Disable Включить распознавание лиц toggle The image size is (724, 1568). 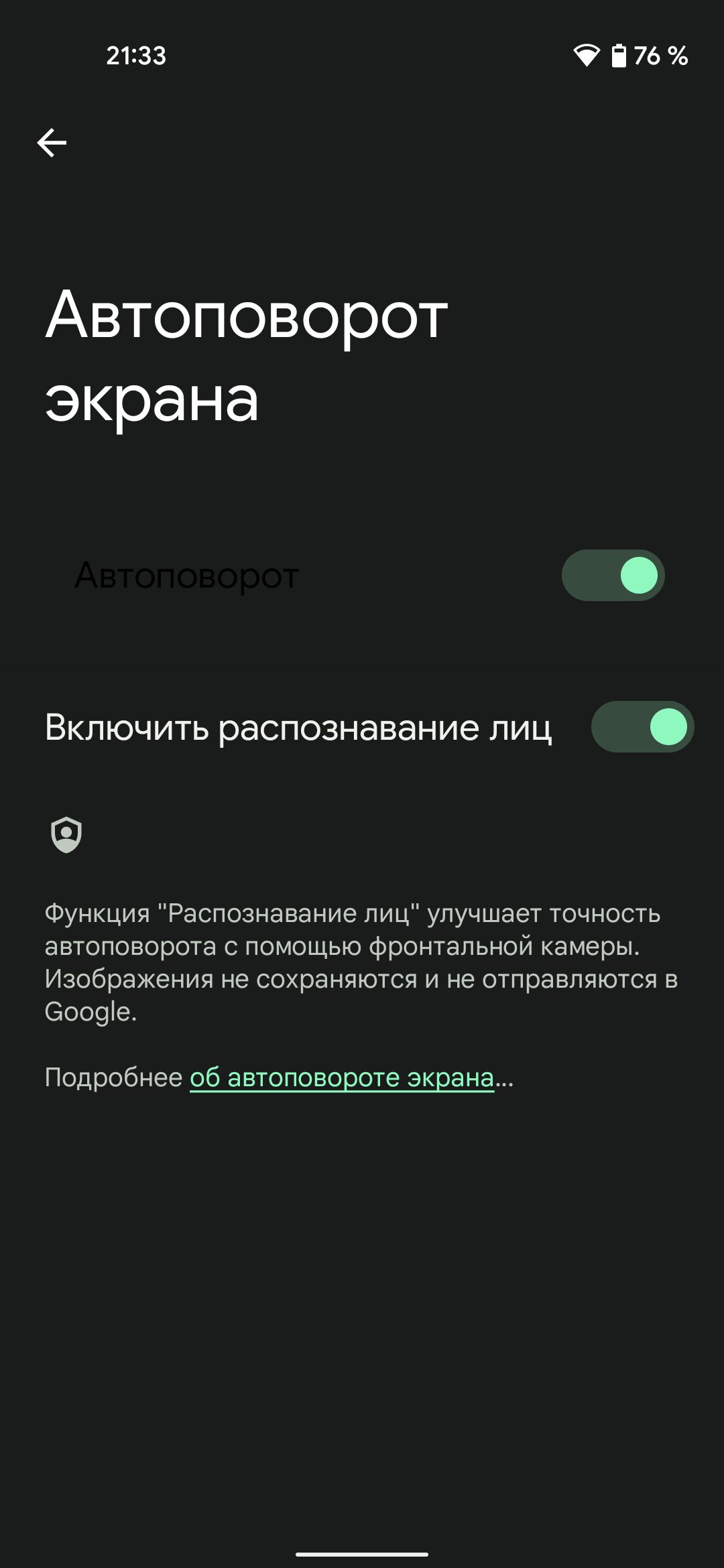pos(642,727)
